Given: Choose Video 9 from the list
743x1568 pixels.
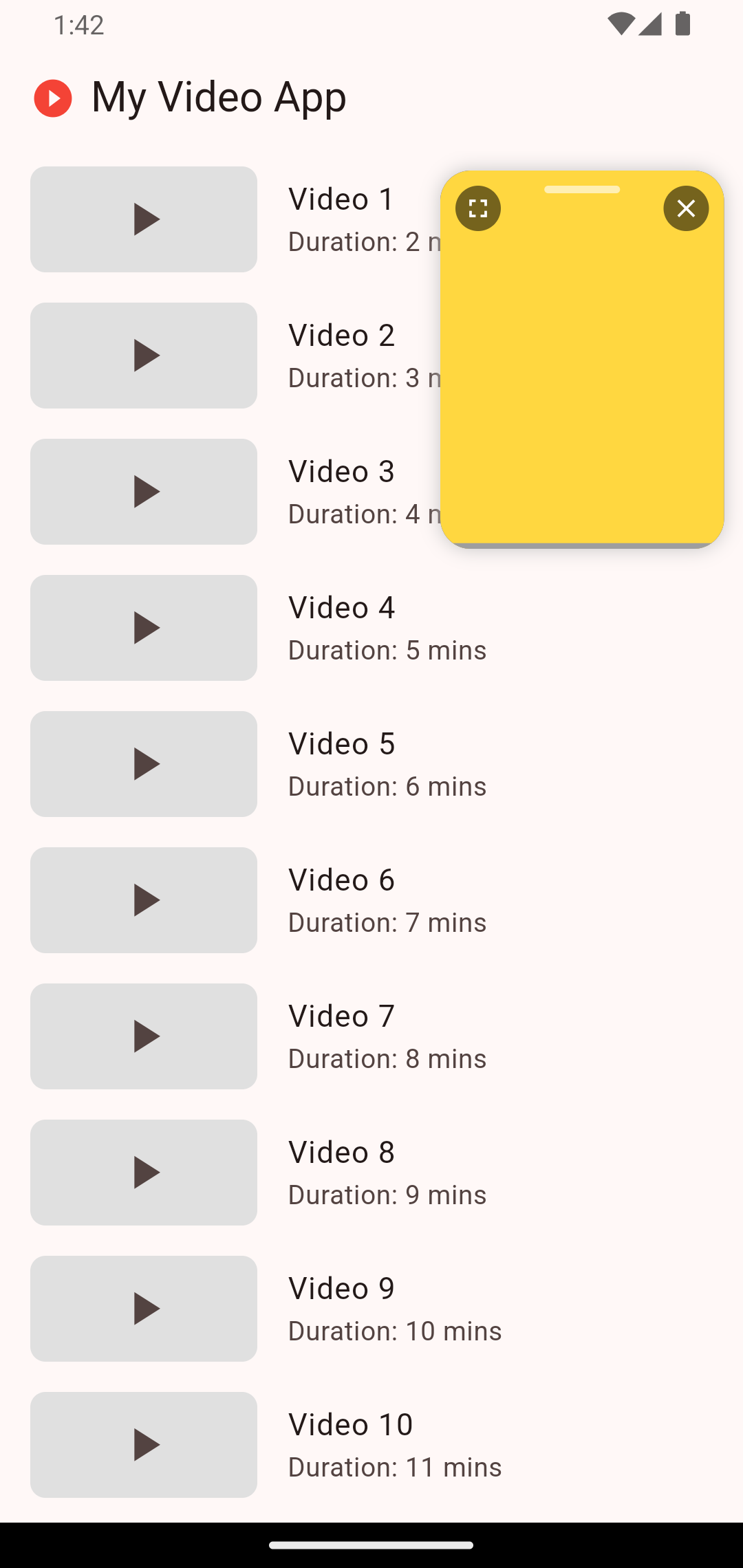Looking at the screenshot, I should [371, 1309].
